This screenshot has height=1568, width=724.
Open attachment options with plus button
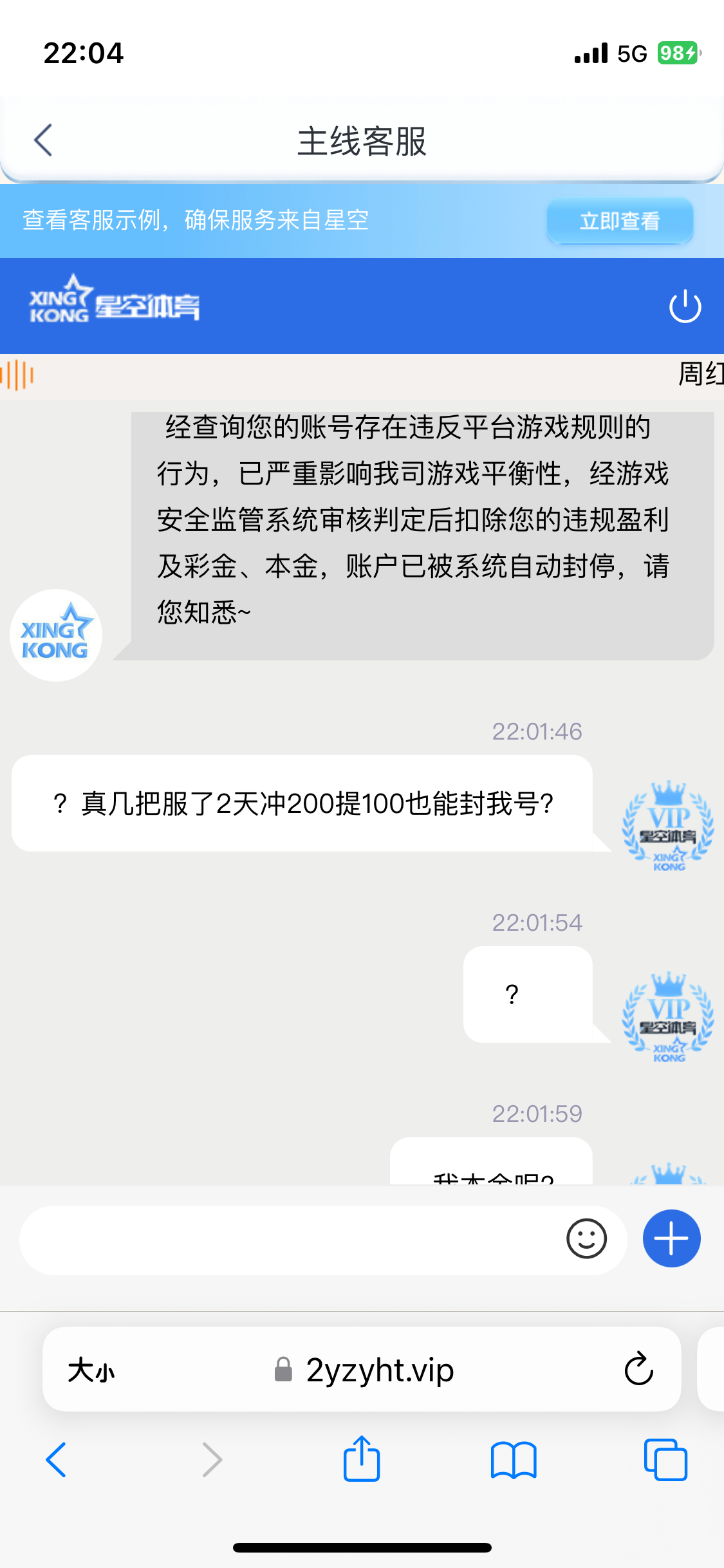tap(671, 1238)
